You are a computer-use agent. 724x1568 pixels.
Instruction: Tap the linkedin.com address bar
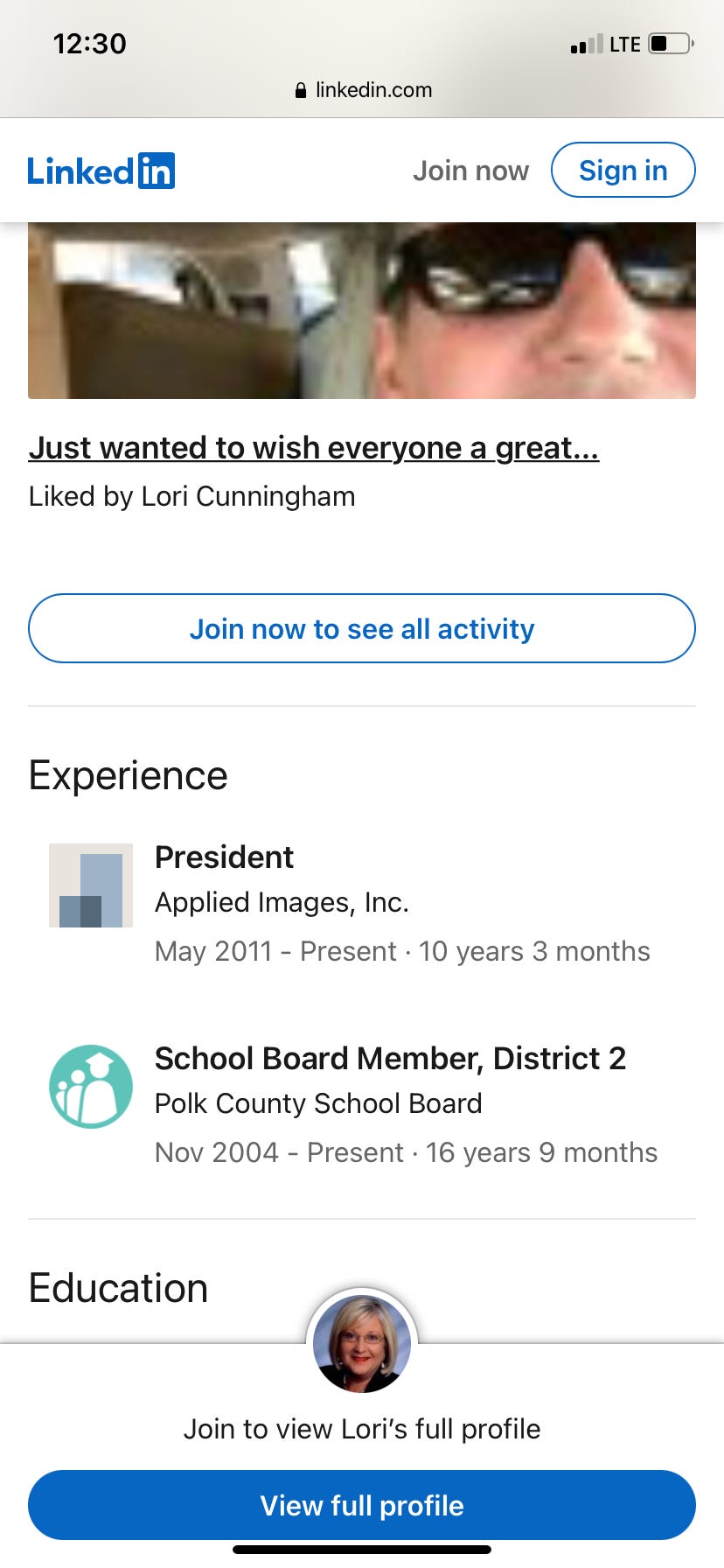click(362, 90)
